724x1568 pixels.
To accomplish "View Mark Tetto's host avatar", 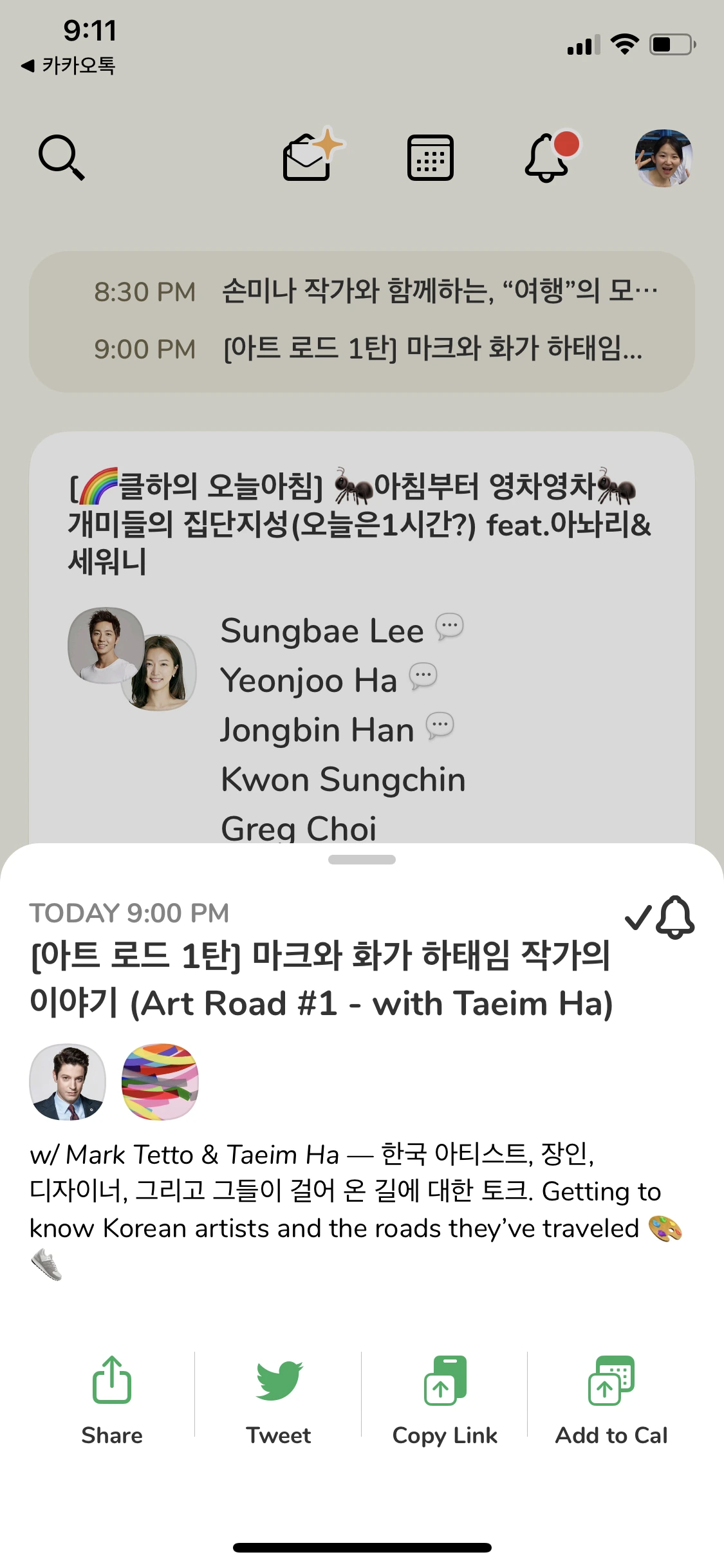I will pos(68,1082).
